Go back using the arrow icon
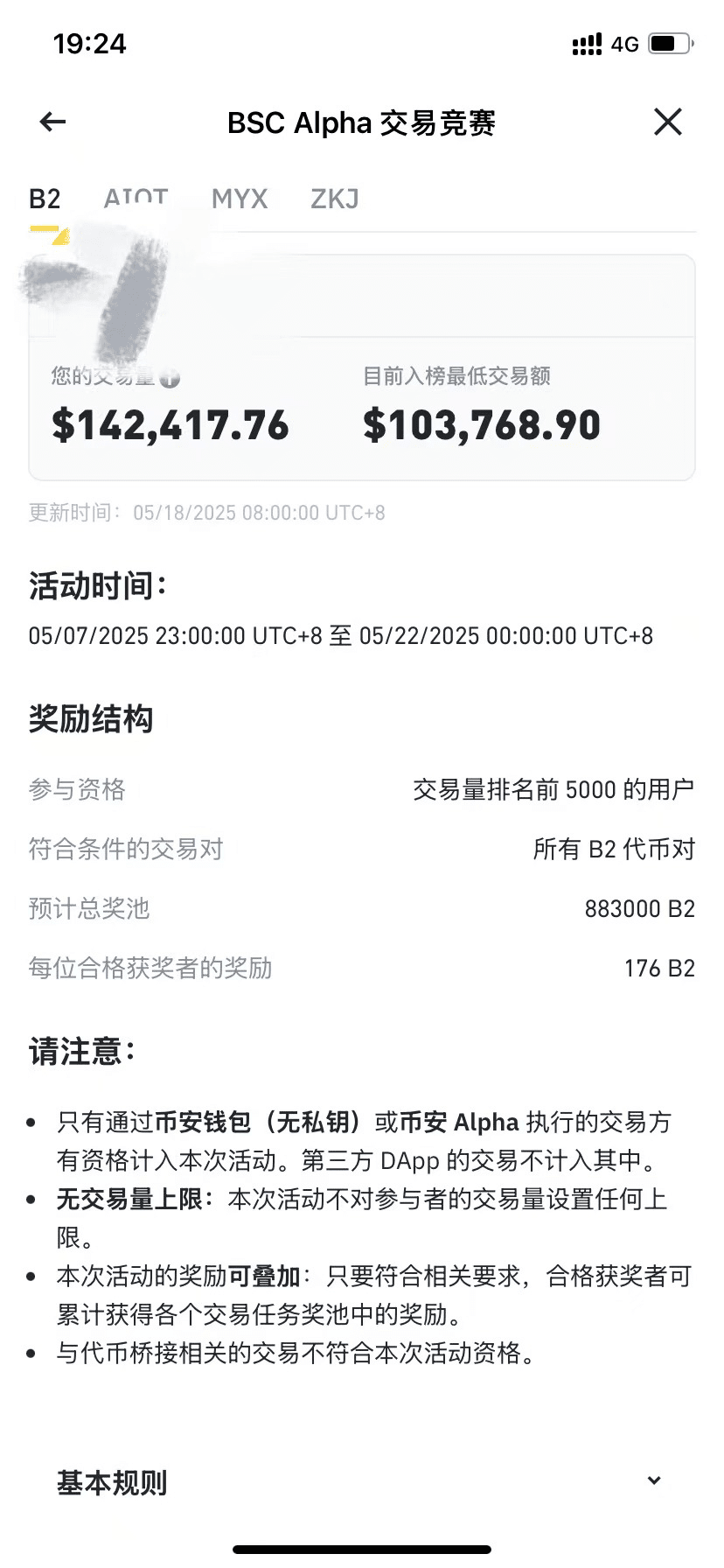 click(52, 122)
